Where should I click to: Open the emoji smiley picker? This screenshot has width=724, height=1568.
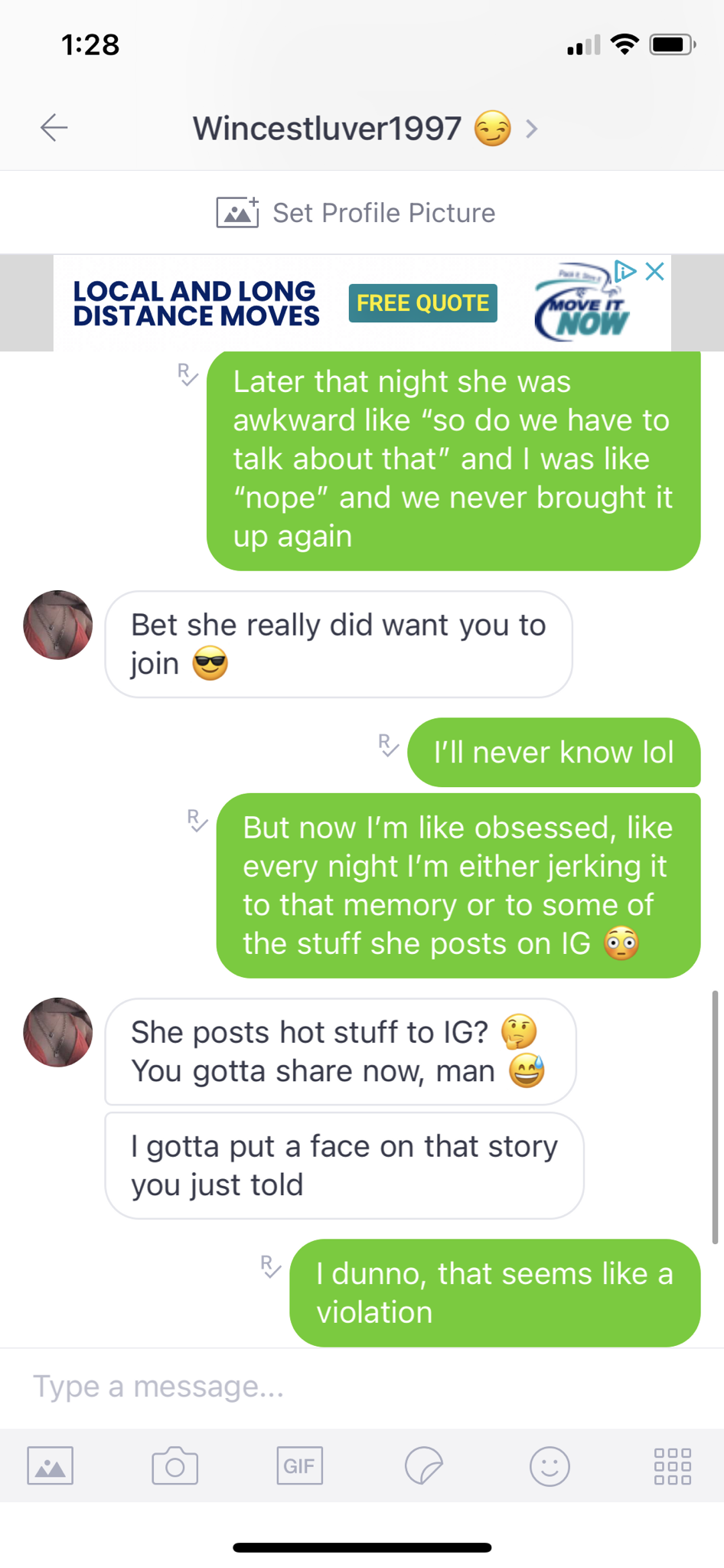point(550,1465)
